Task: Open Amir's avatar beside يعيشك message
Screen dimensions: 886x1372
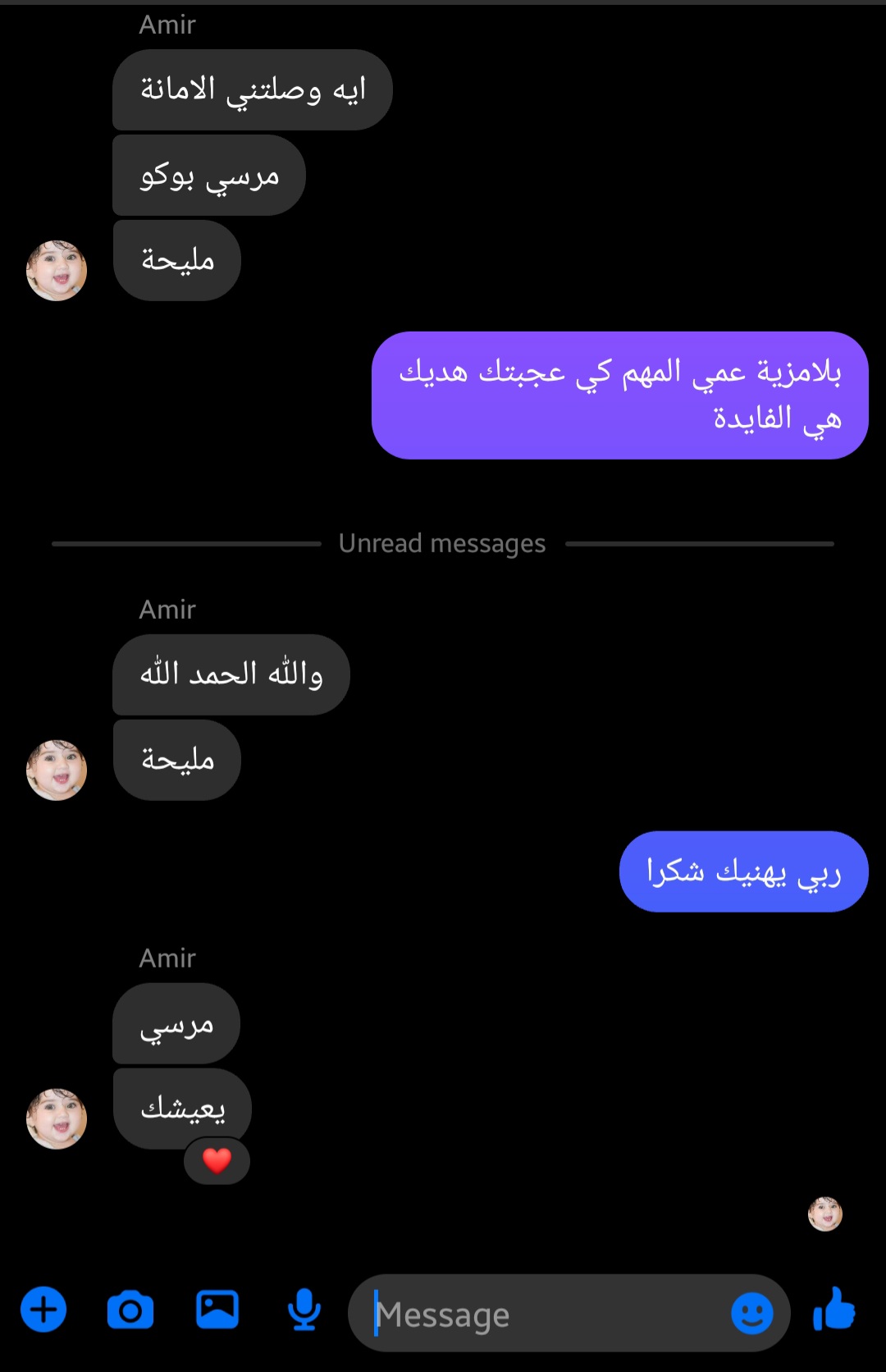Action: click(x=57, y=1118)
